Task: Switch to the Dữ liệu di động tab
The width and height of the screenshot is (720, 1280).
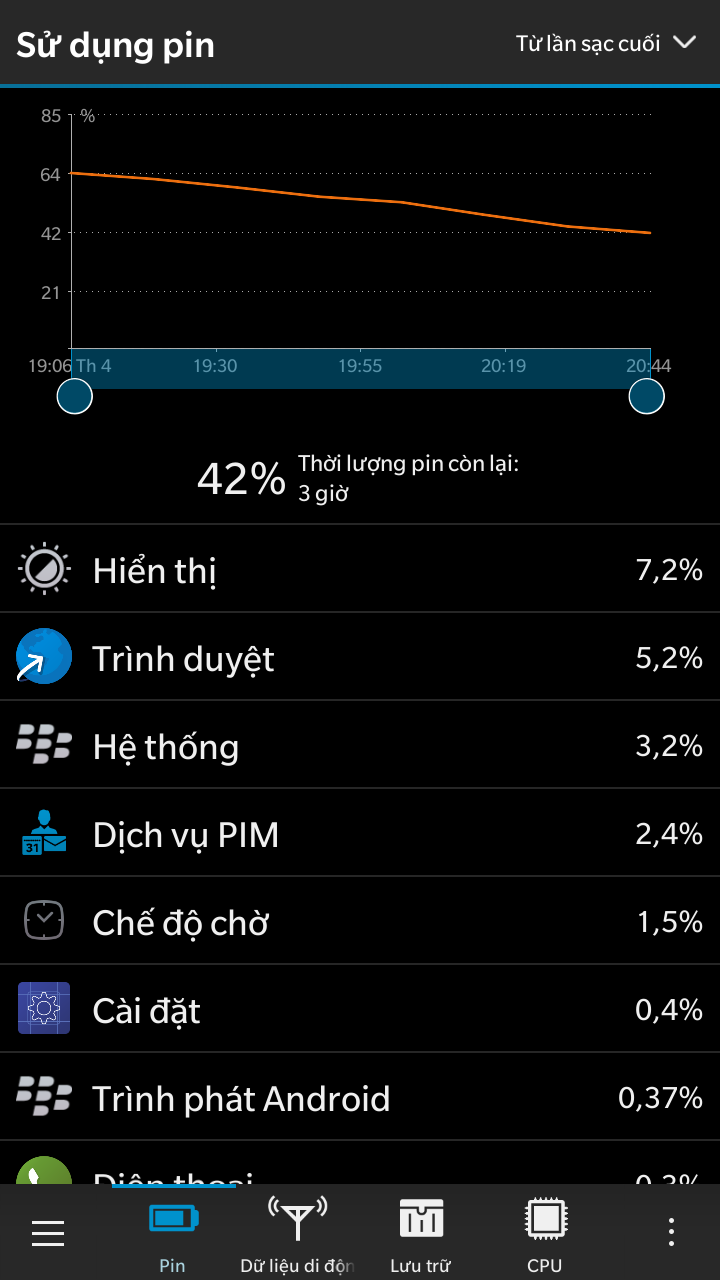Action: 297,1233
